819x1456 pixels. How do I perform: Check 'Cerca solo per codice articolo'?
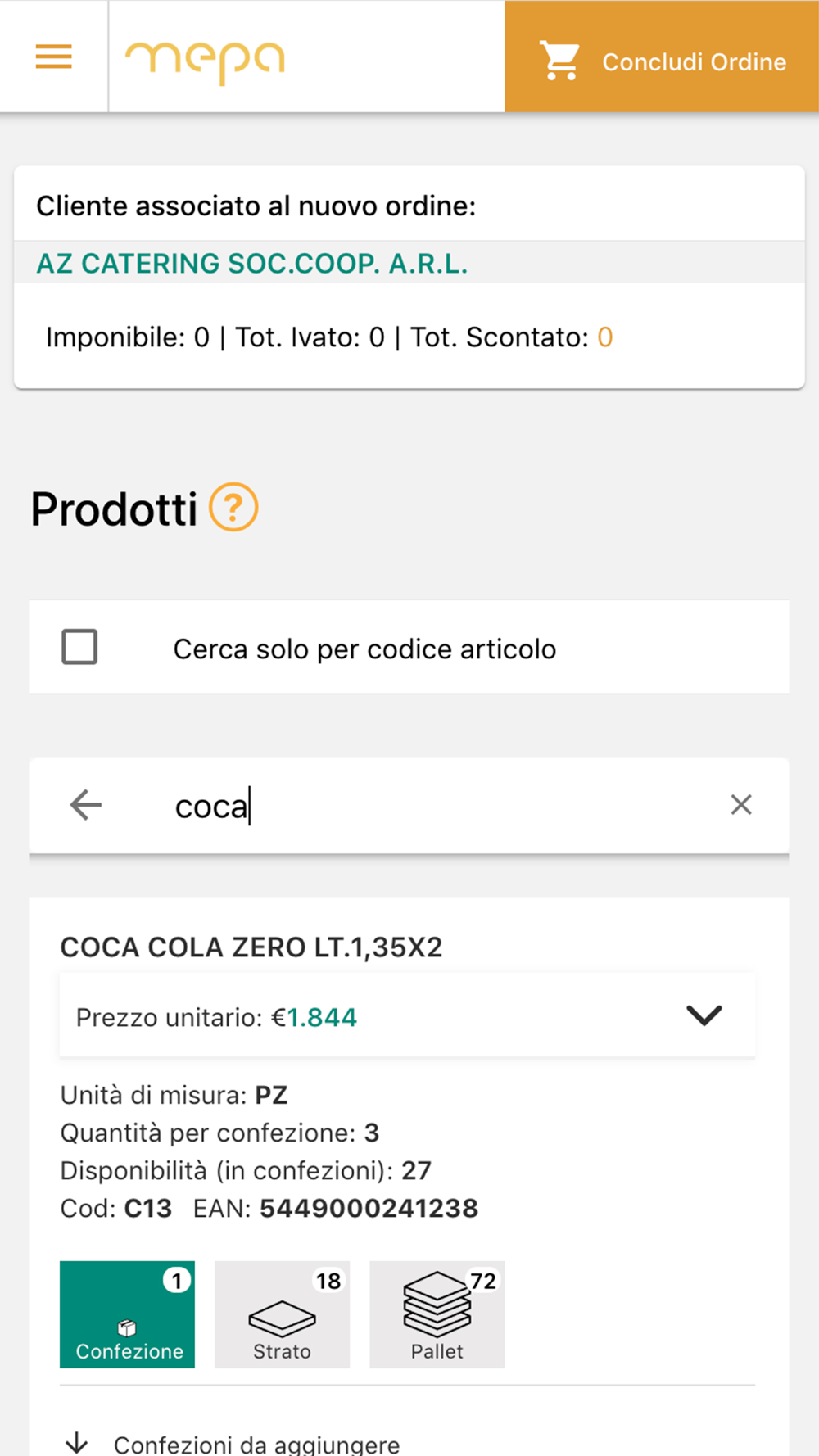click(x=79, y=647)
